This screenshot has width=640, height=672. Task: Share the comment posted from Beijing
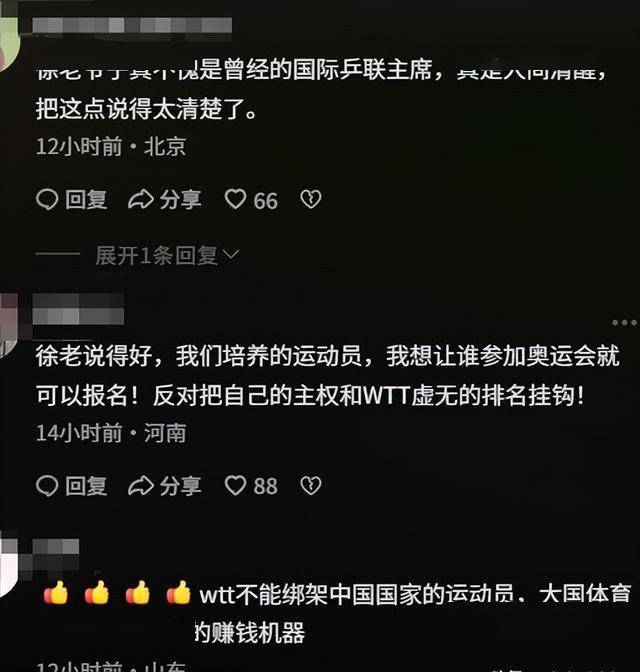[x=165, y=200]
